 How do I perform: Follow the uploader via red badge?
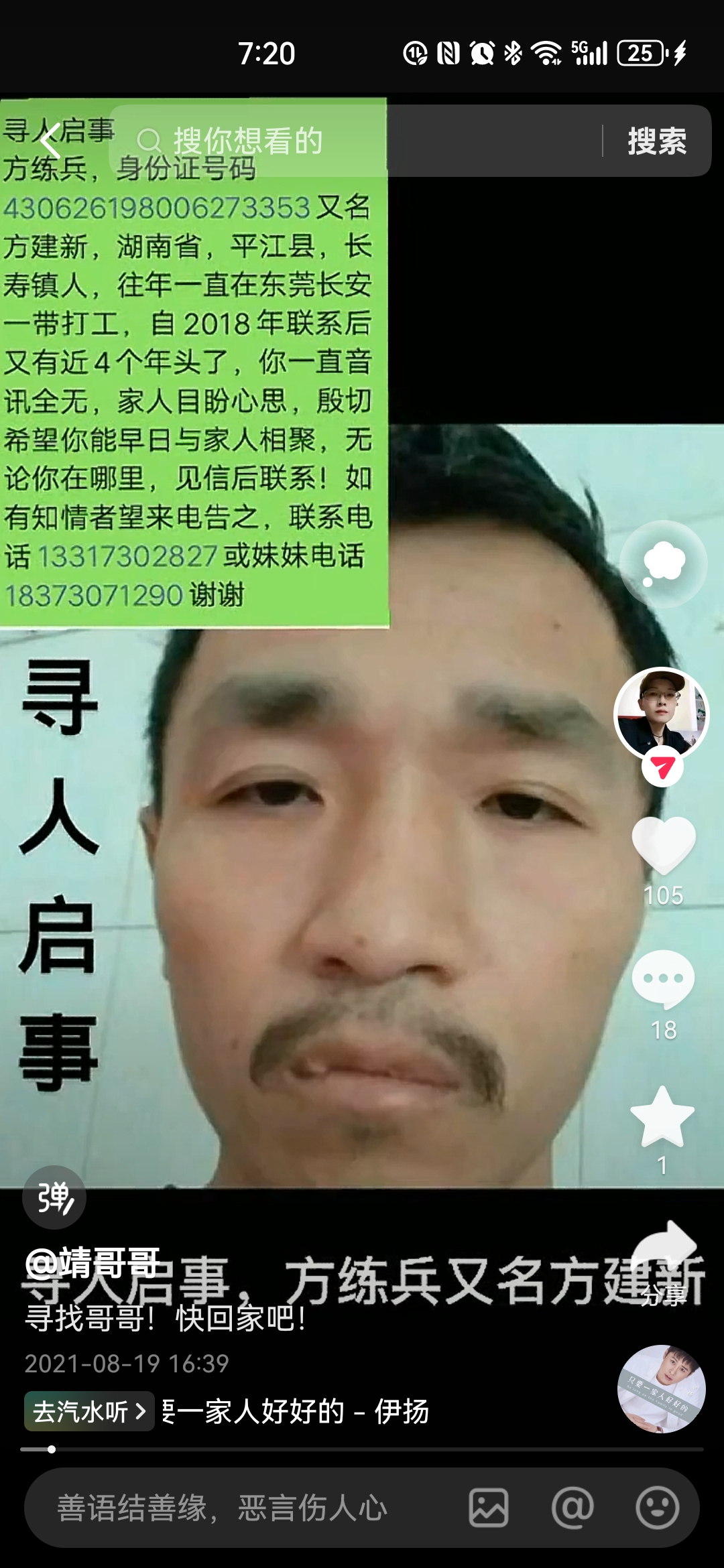tap(662, 768)
